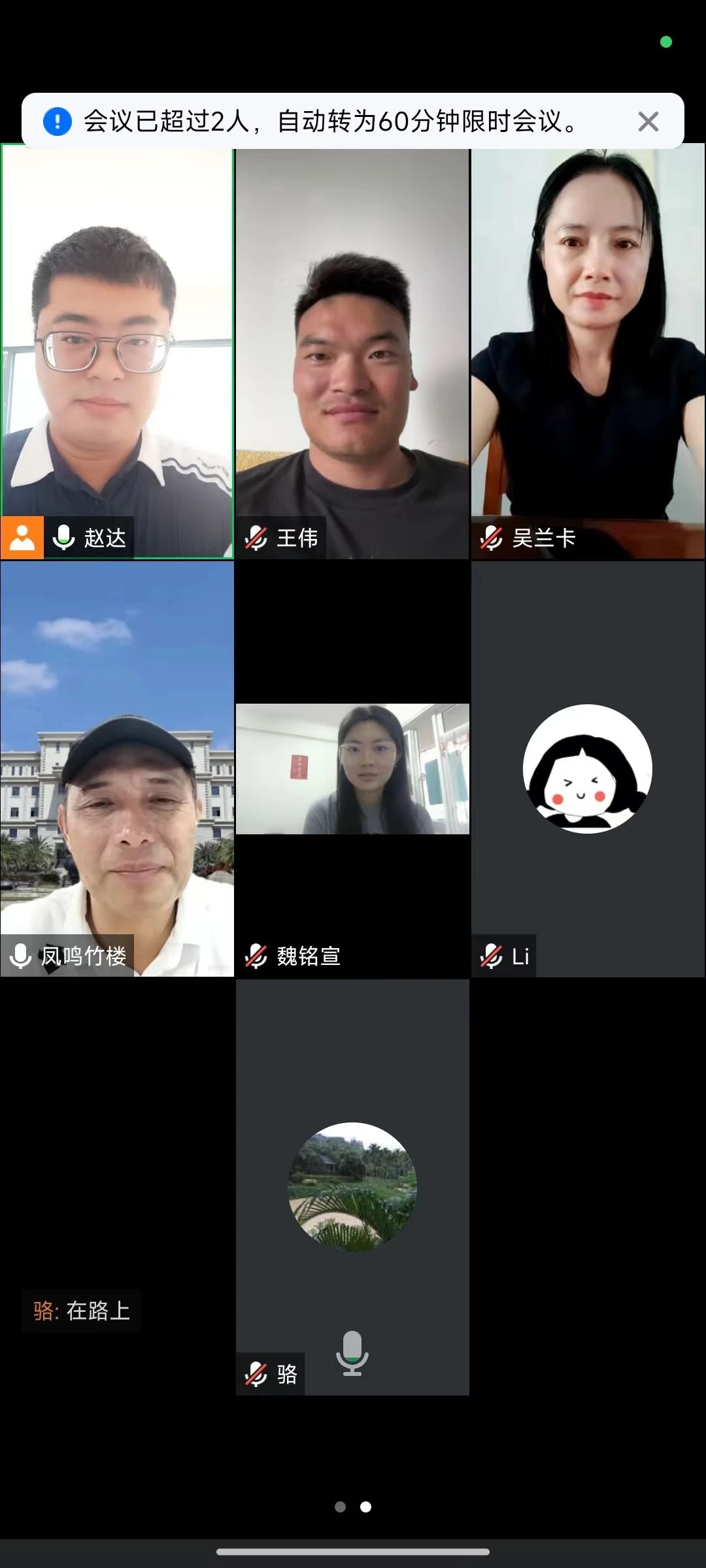This screenshot has width=706, height=1568.
Task: Open 骆's participant tile
Action: point(352,1187)
